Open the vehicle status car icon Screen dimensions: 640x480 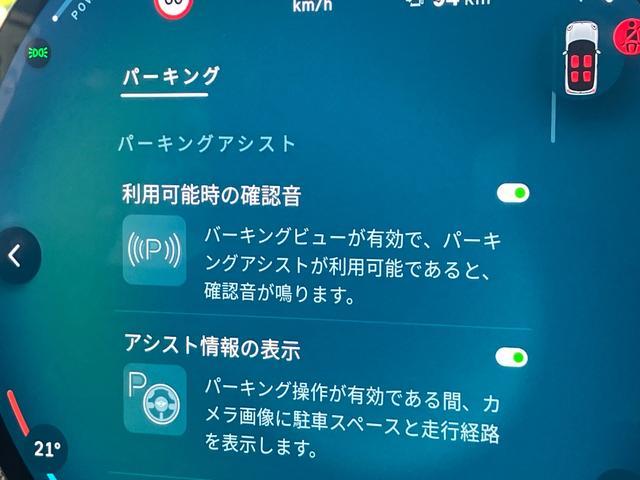[x=581, y=60]
